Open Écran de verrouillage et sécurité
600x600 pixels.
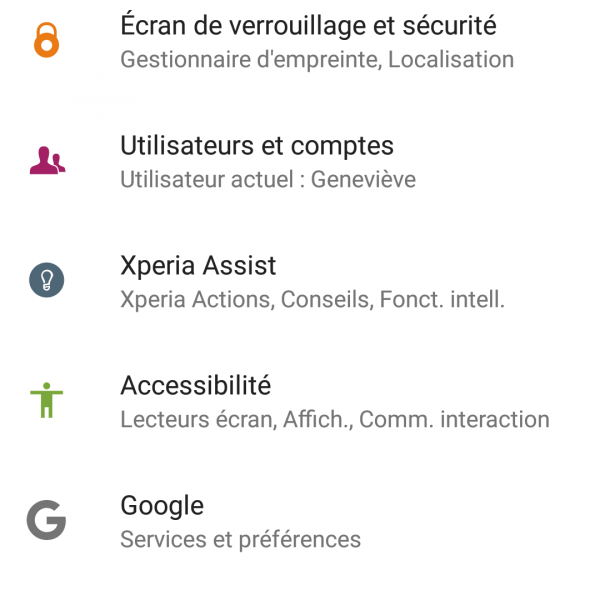pos(308,41)
